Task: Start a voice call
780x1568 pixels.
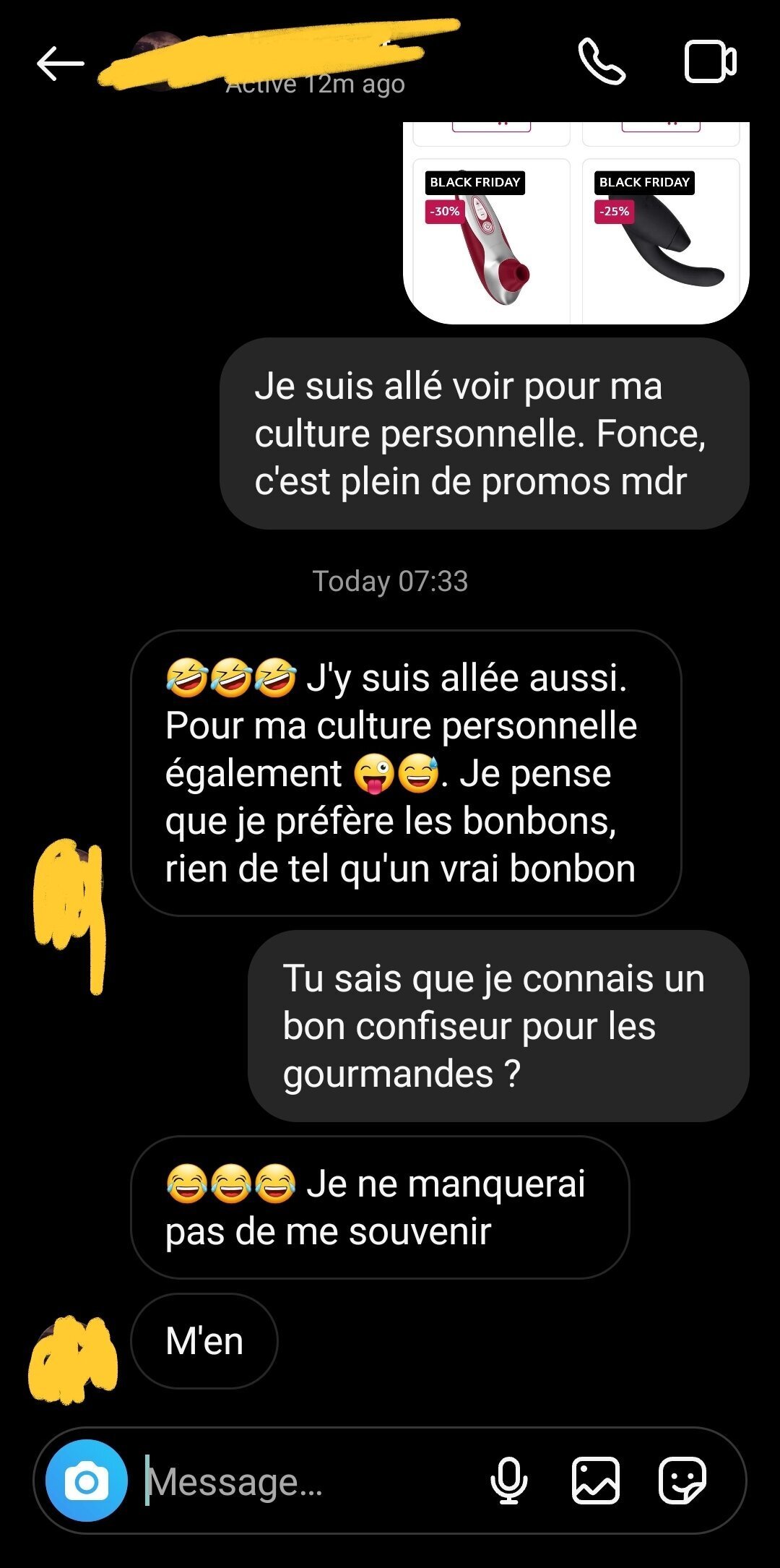Action: click(602, 62)
